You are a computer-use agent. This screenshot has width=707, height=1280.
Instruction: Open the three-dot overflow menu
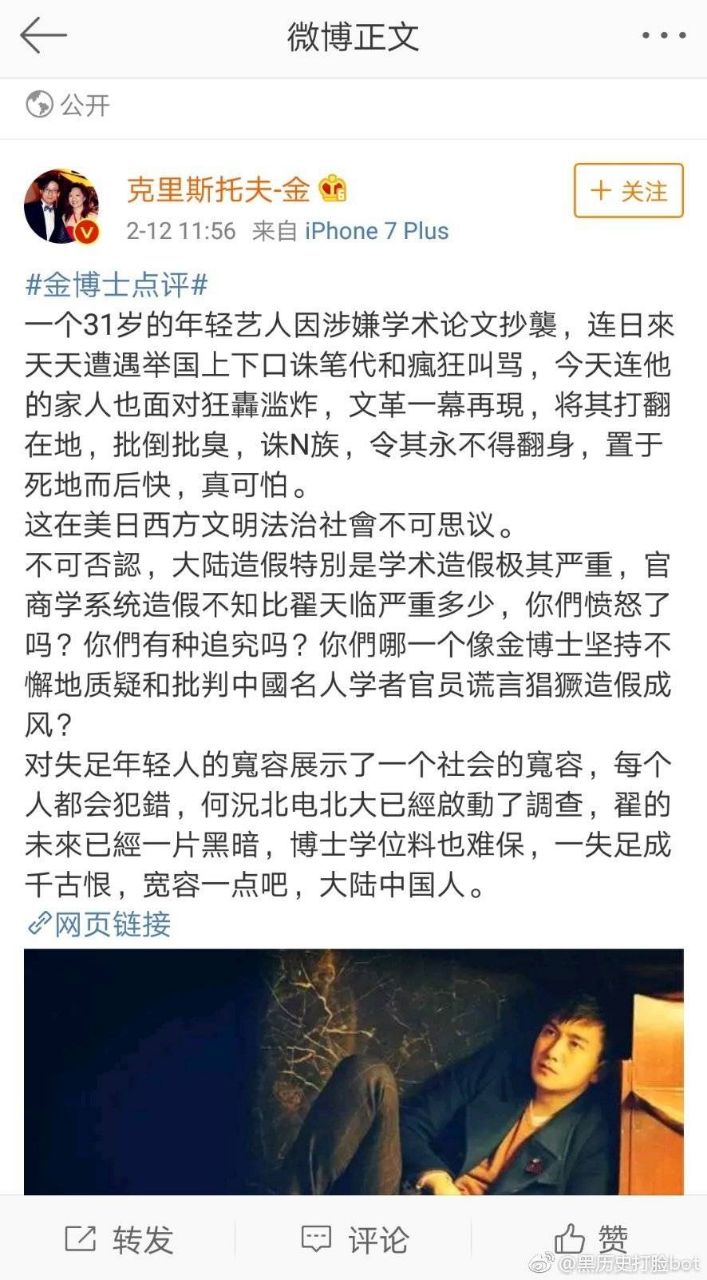click(x=663, y=36)
